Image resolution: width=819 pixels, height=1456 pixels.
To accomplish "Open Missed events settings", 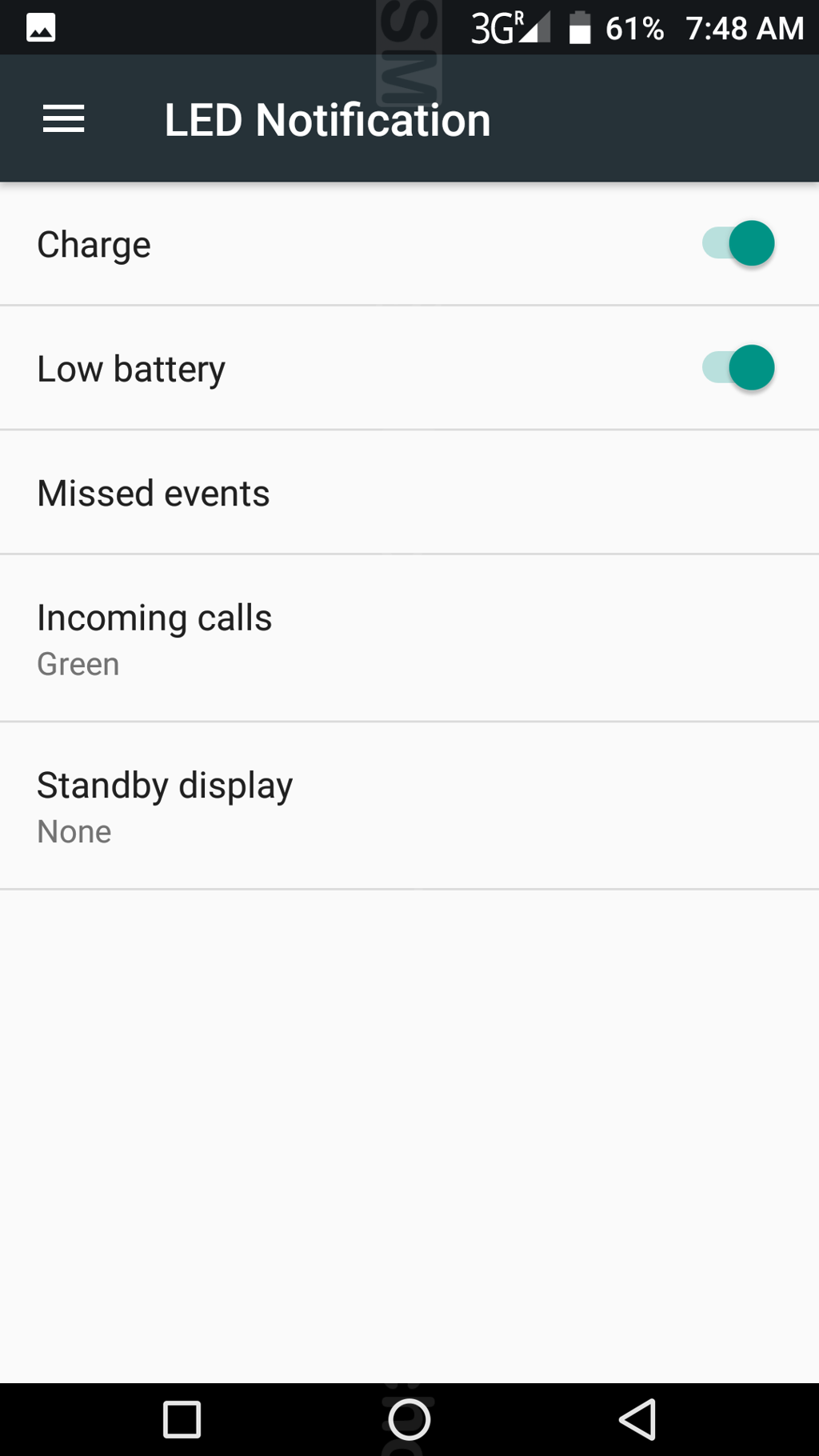I will pyautogui.click(x=409, y=493).
